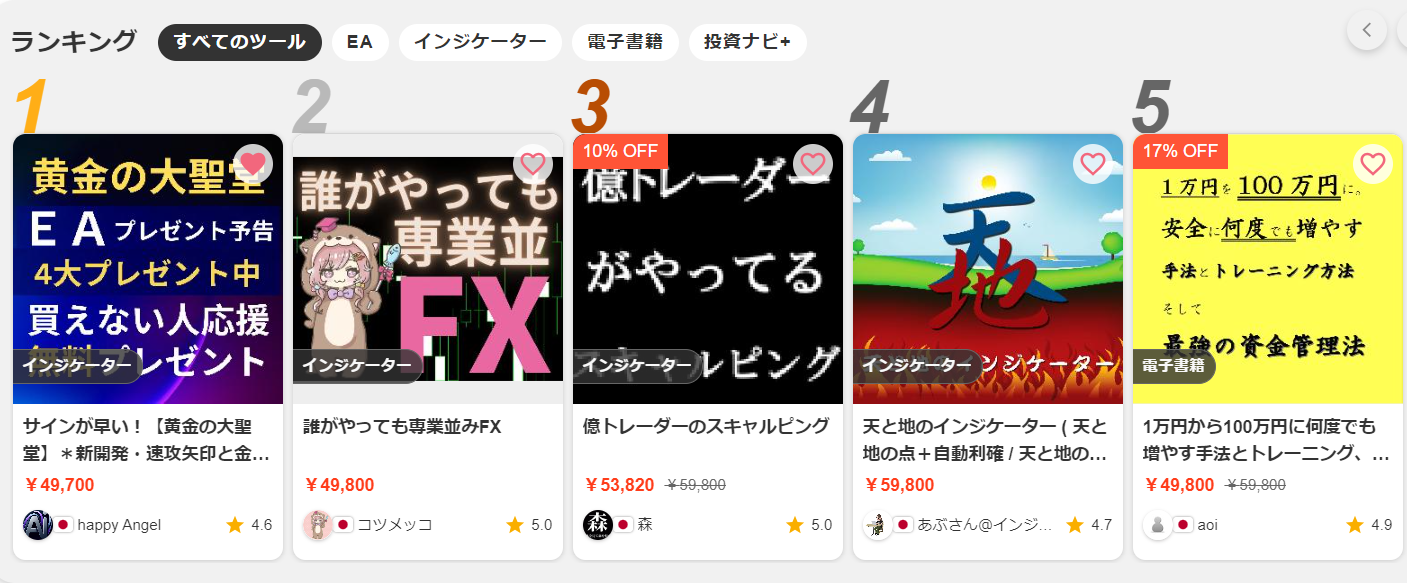The height and width of the screenshot is (583, 1407).
Task: Add 億トレーダーのスキャルピング to favorites
Action: click(813, 163)
